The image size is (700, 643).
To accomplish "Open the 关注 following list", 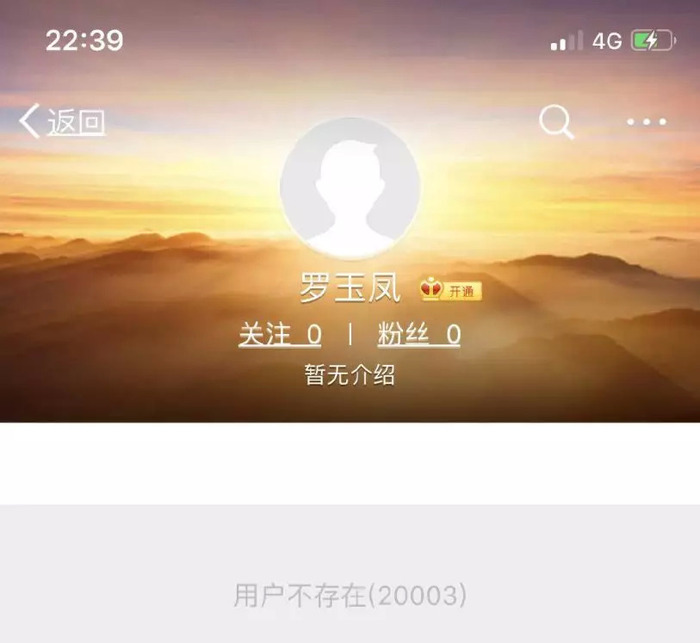I will coord(280,334).
